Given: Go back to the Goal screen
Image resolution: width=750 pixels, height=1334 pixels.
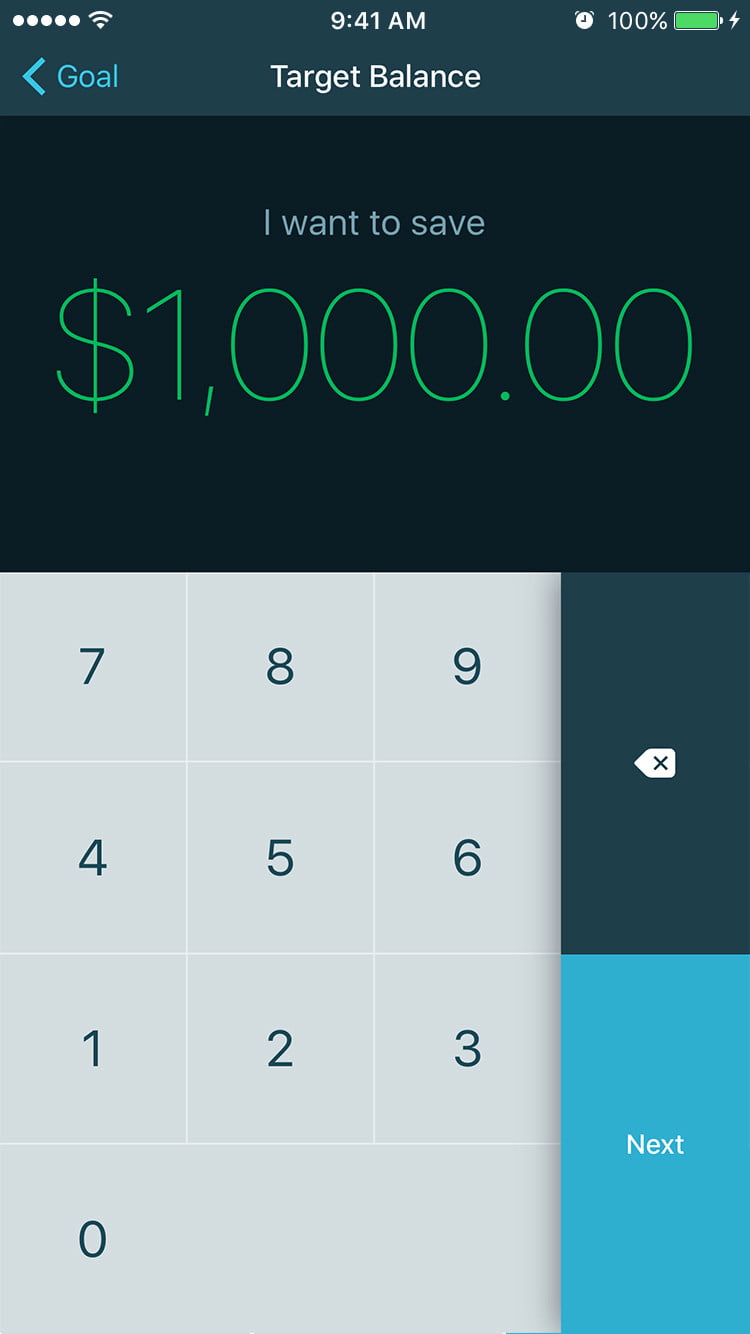Looking at the screenshot, I should (70, 77).
